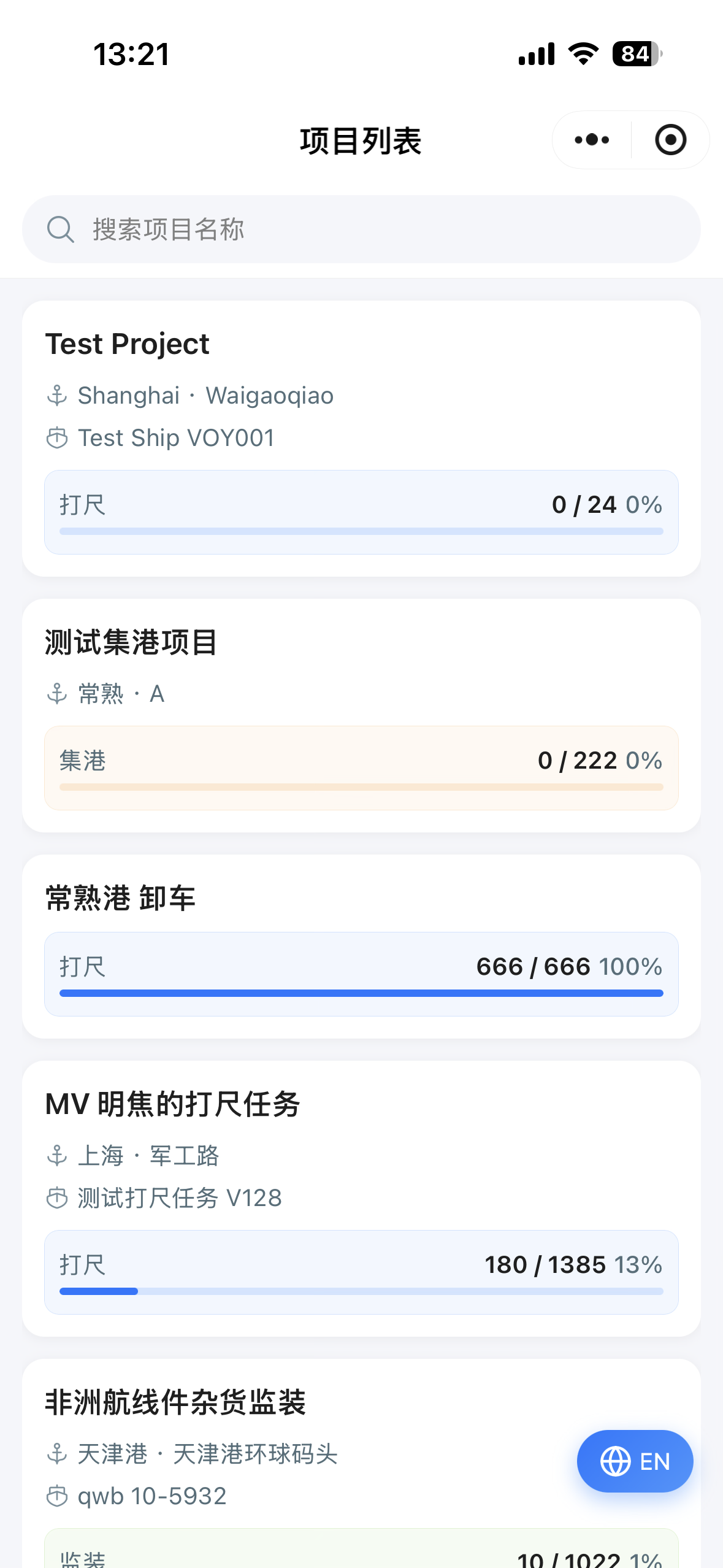Tap the ship icon beside qwb 10-5932
Viewport: 723px width, 1568px height.
click(x=57, y=1495)
